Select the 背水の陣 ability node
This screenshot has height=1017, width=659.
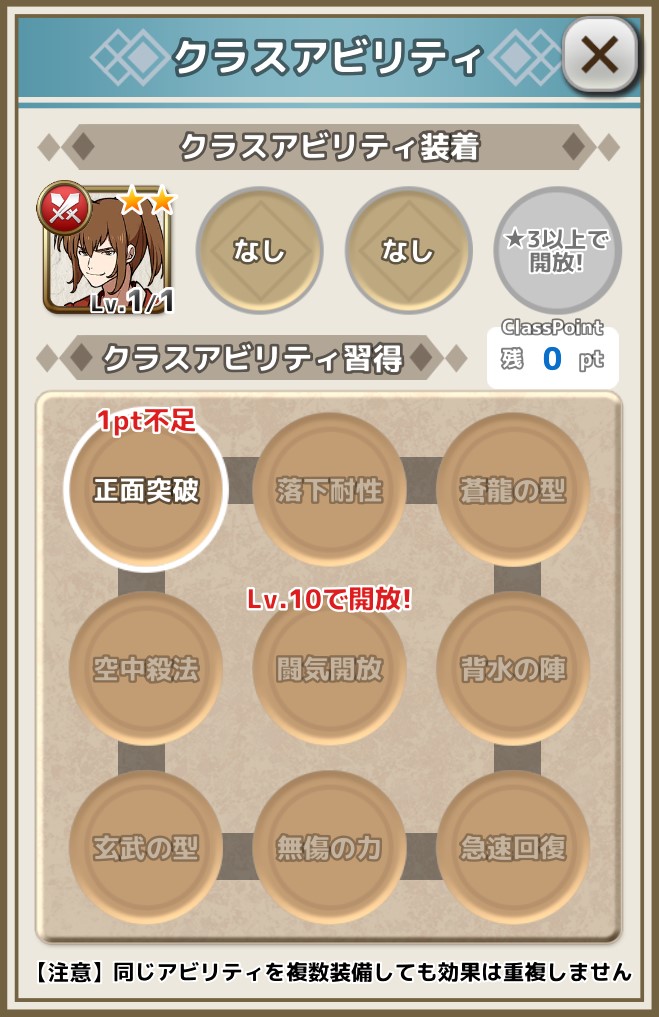[x=513, y=668]
